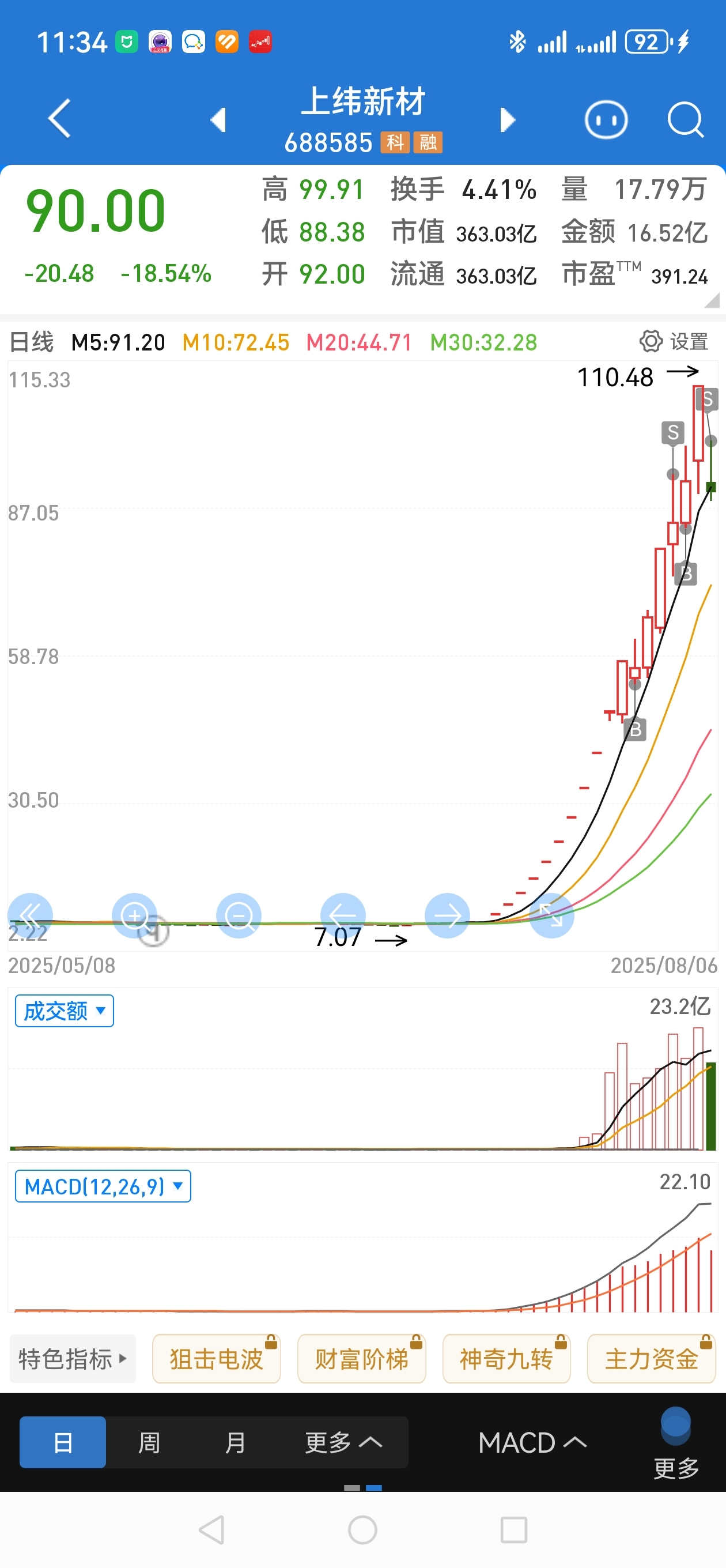Open chart 设置 settings
The image size is (726, 1568).
coord(674,341)
